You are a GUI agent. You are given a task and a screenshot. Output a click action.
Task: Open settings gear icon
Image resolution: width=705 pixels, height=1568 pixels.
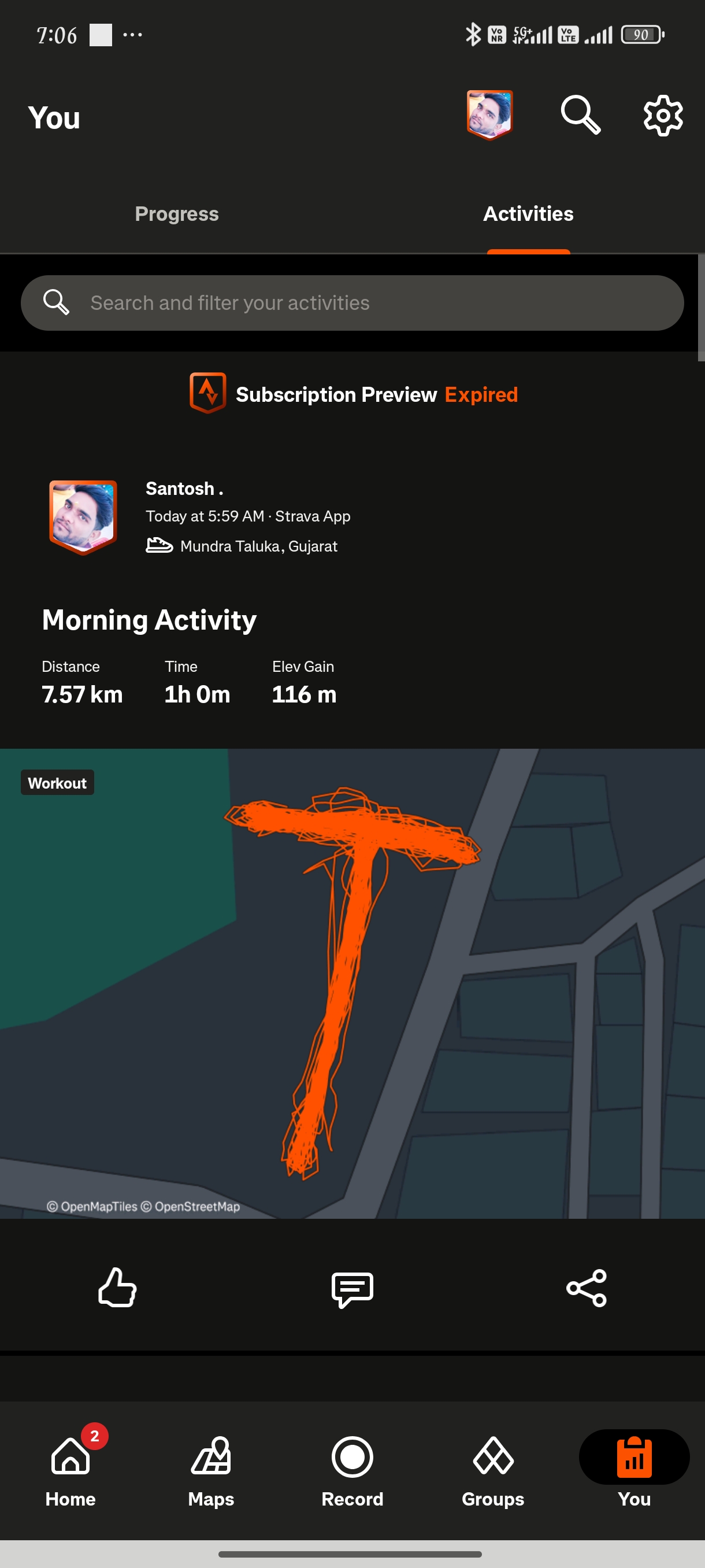coord(662,115)
